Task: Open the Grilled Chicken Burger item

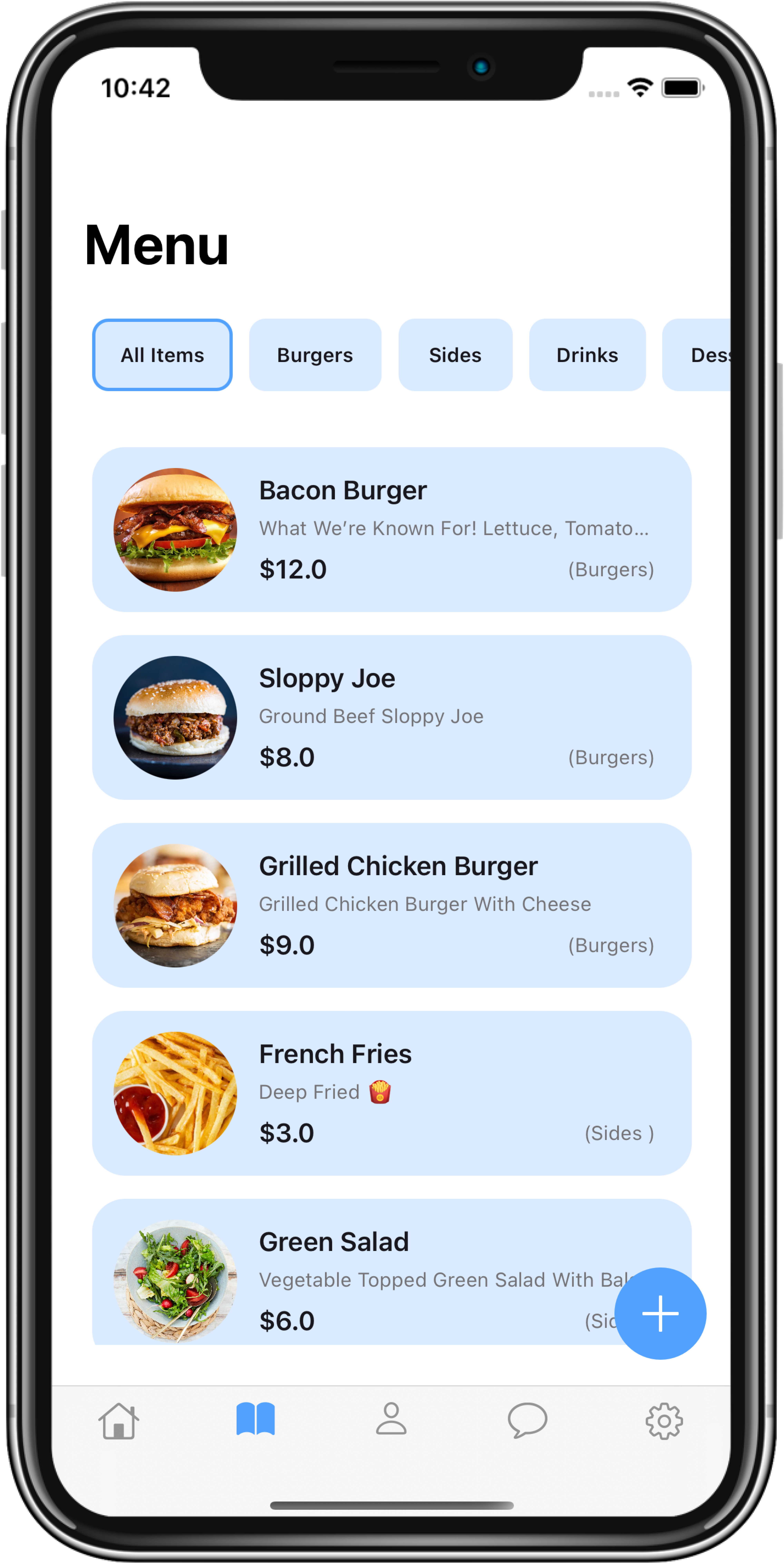Action: tap(391, 905)
